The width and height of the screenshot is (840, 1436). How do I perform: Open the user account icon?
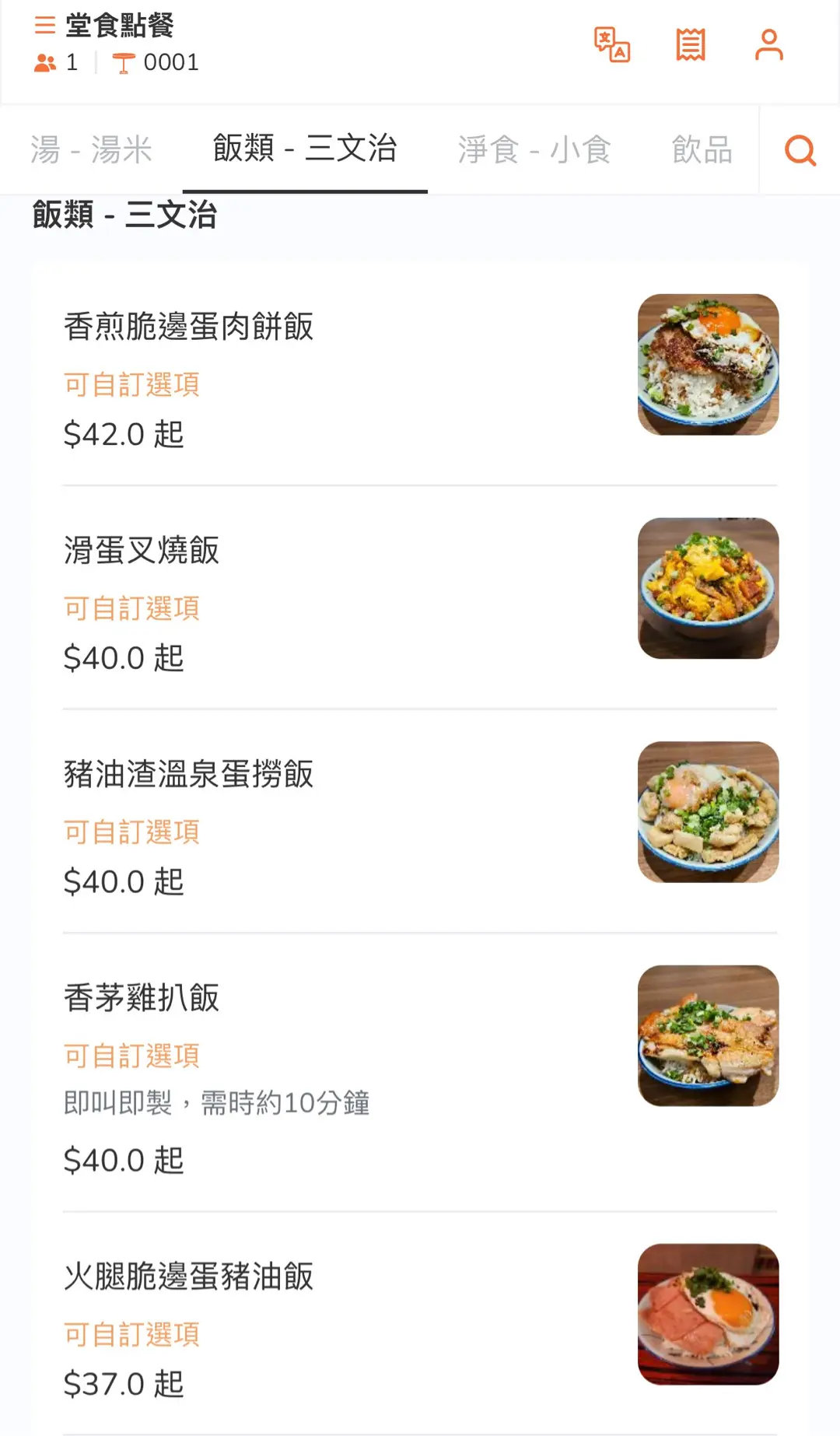point(768,45)
